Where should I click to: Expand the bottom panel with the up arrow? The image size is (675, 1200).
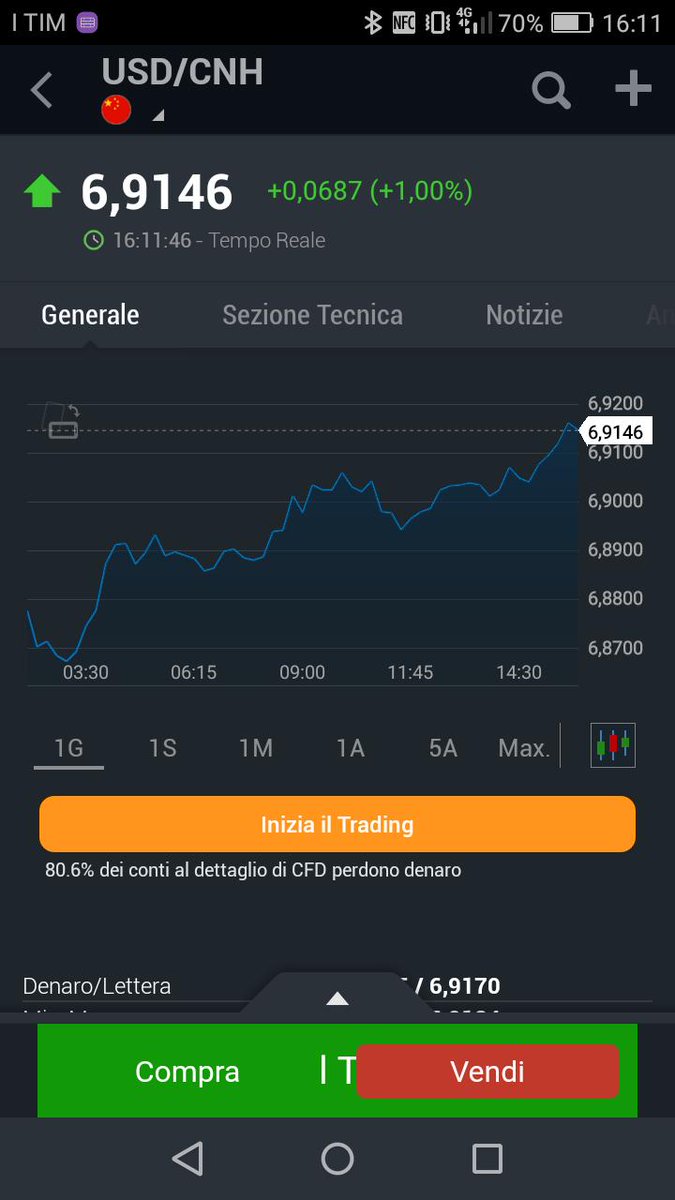coord(338,998)
